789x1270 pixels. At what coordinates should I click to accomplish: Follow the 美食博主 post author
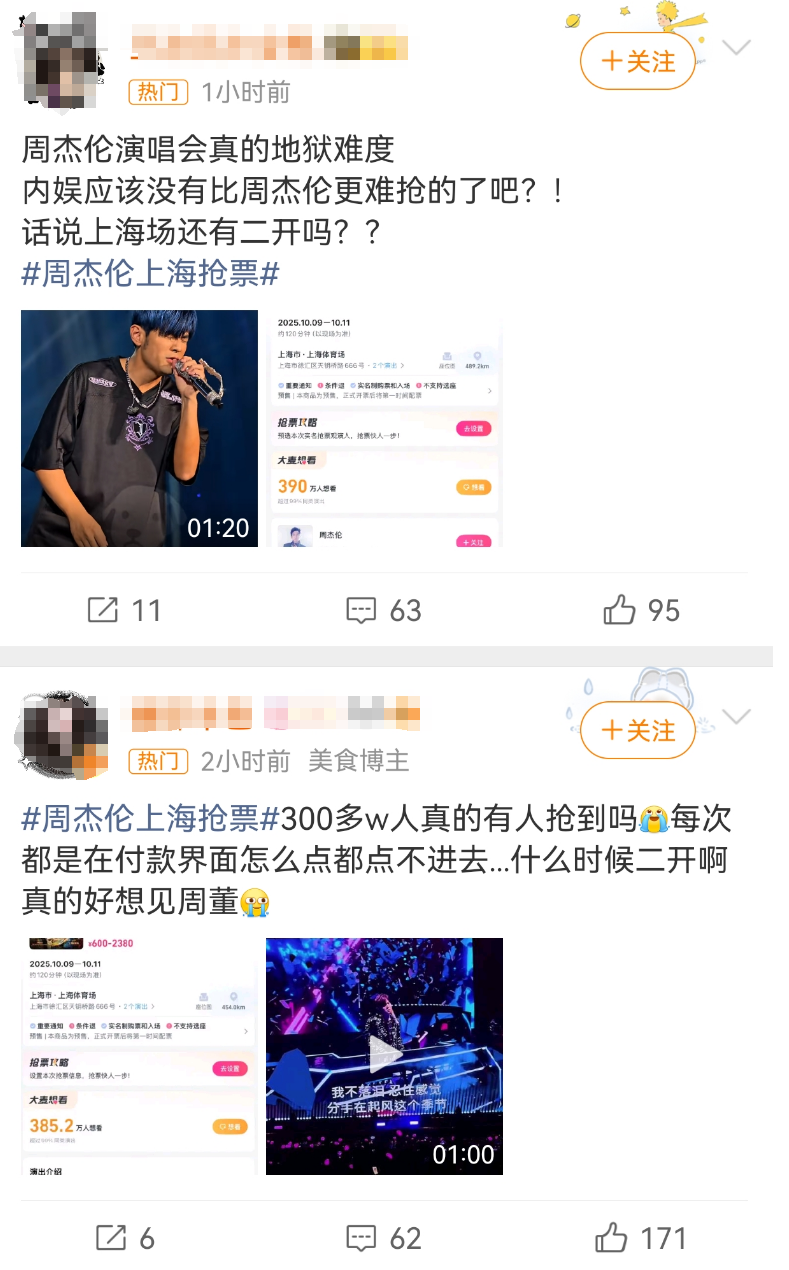pos(637,731)
